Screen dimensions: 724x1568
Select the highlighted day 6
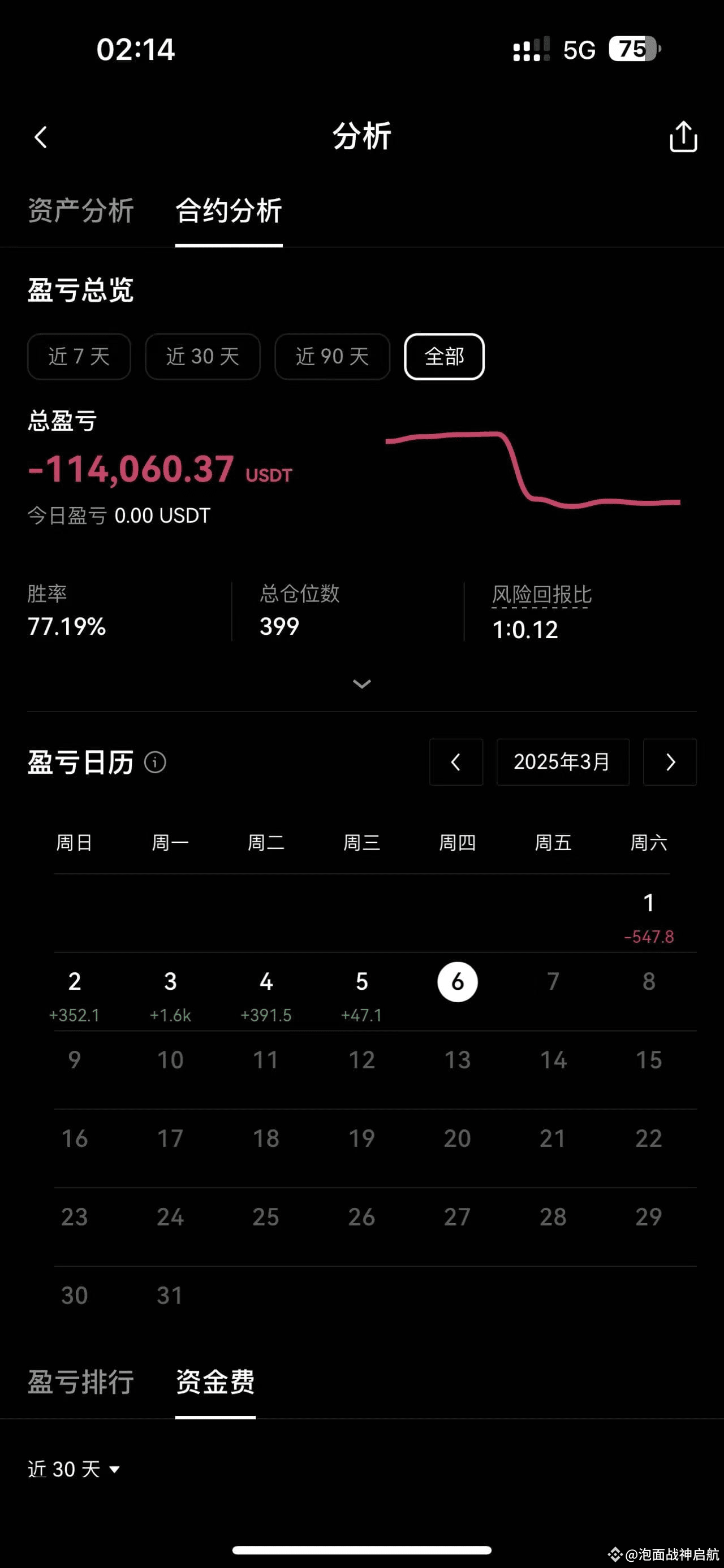coord(457,982)
